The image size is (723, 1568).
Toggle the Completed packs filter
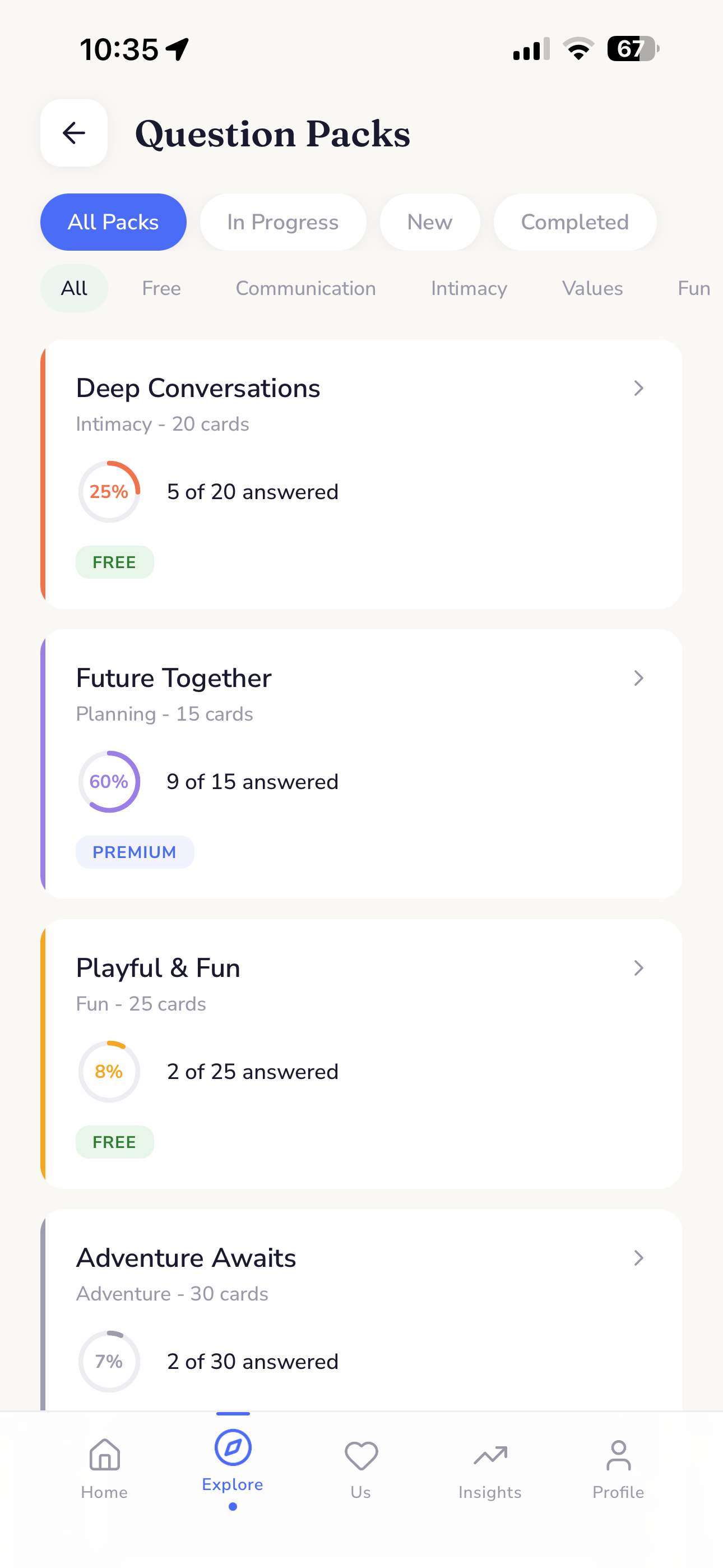click(x=574, y=222)
